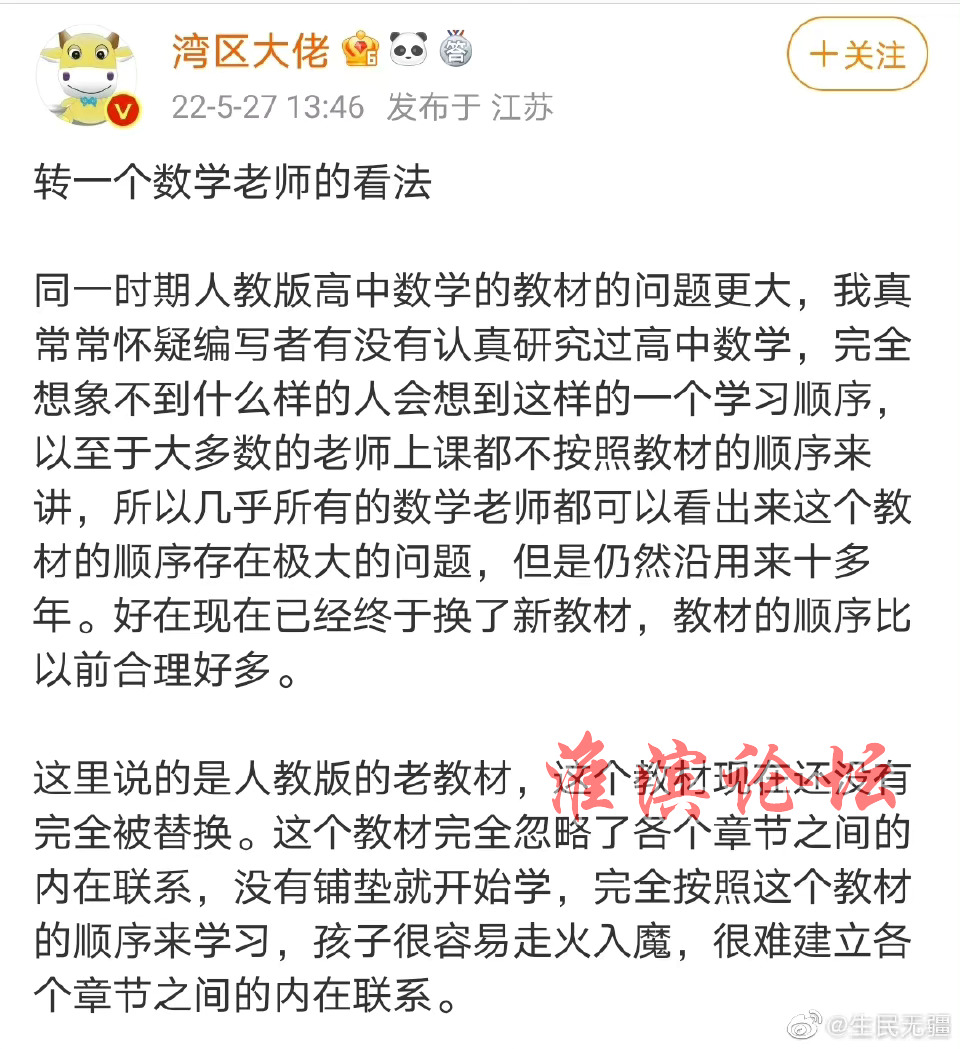Open the 湾区大佬 username link
Image resolution: width=960 pixels, height=1049 pixels.
click(250, 52)
